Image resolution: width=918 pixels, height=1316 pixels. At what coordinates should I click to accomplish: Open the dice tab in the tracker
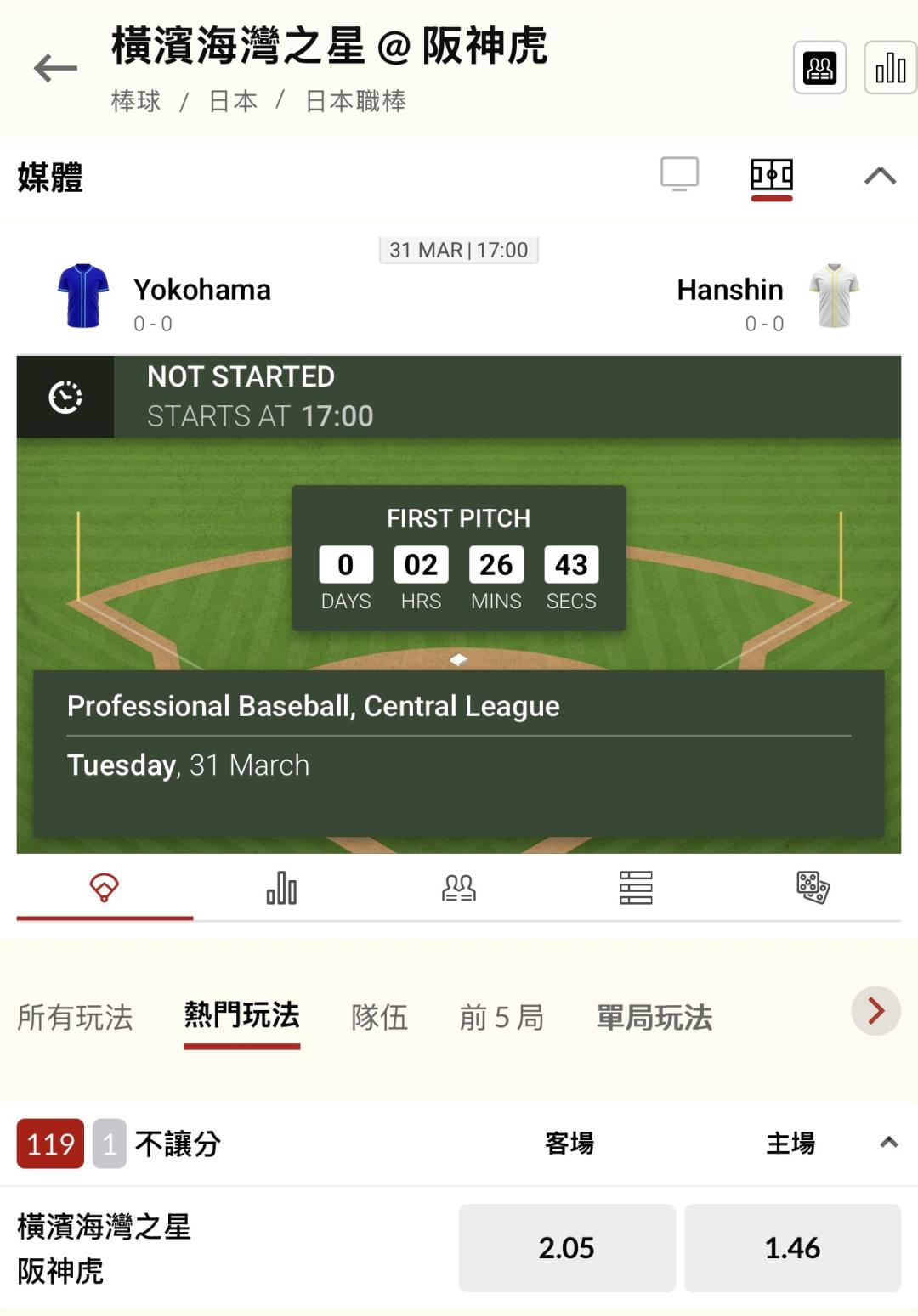point(813,888)
